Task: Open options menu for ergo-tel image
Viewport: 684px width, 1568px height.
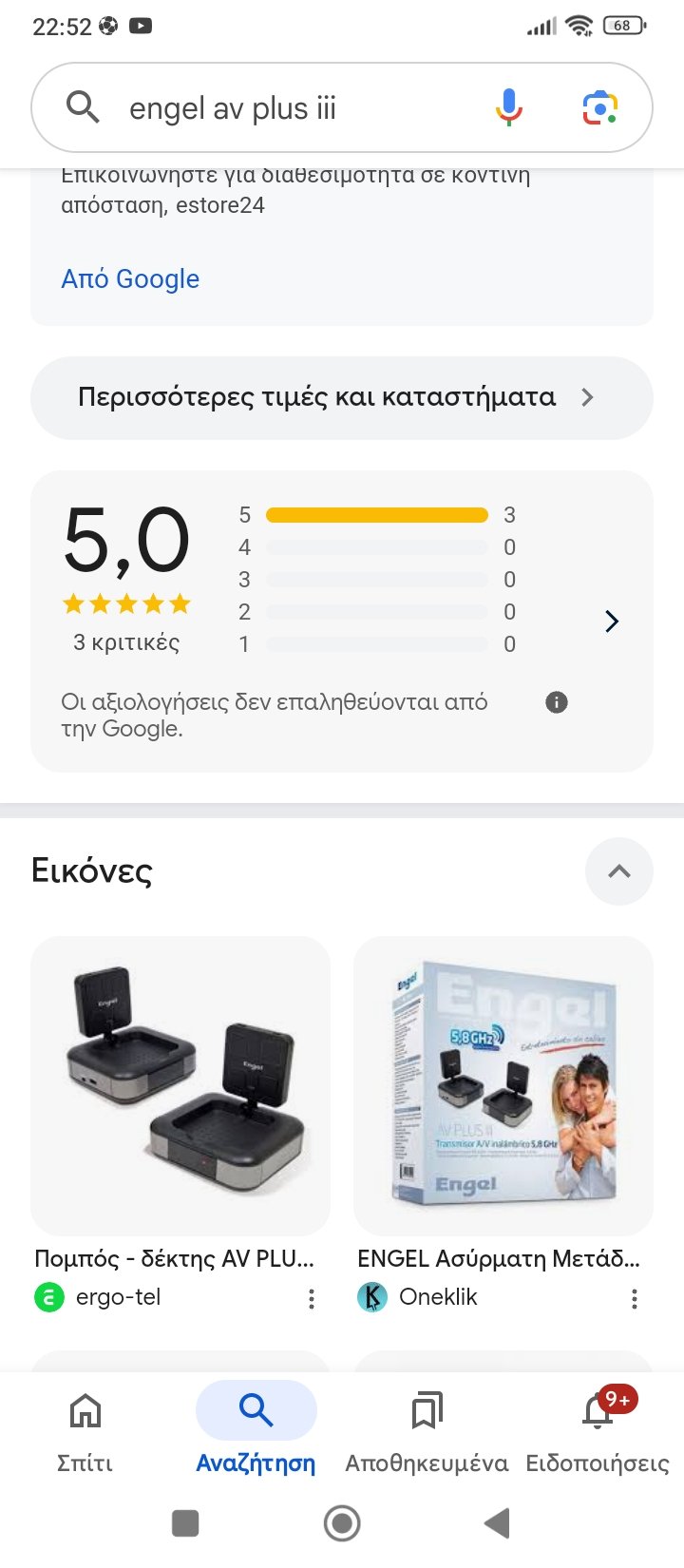Action: coord(312,1299)
